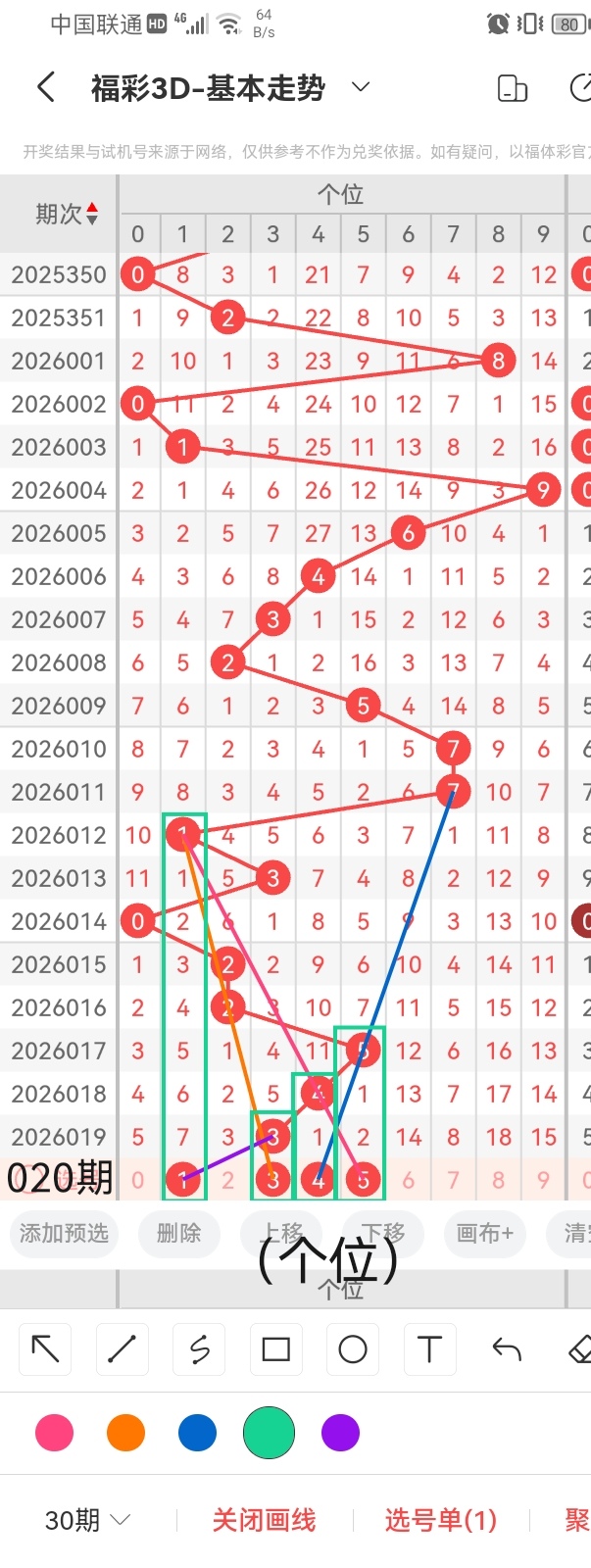
Task: Tap the 下移 button
Action: point(382,1233)
